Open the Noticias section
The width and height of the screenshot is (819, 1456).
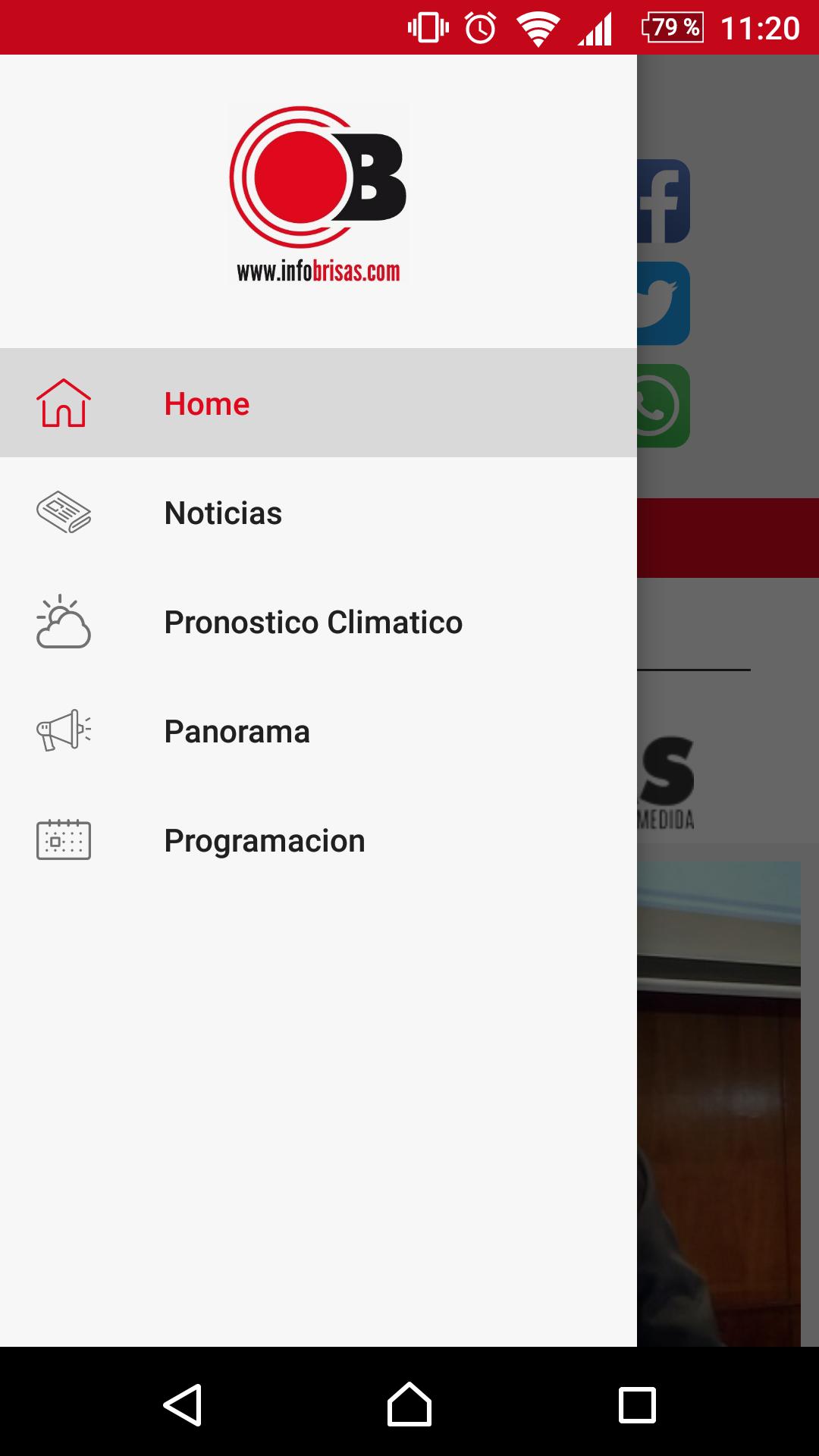[x=318, y=513]
